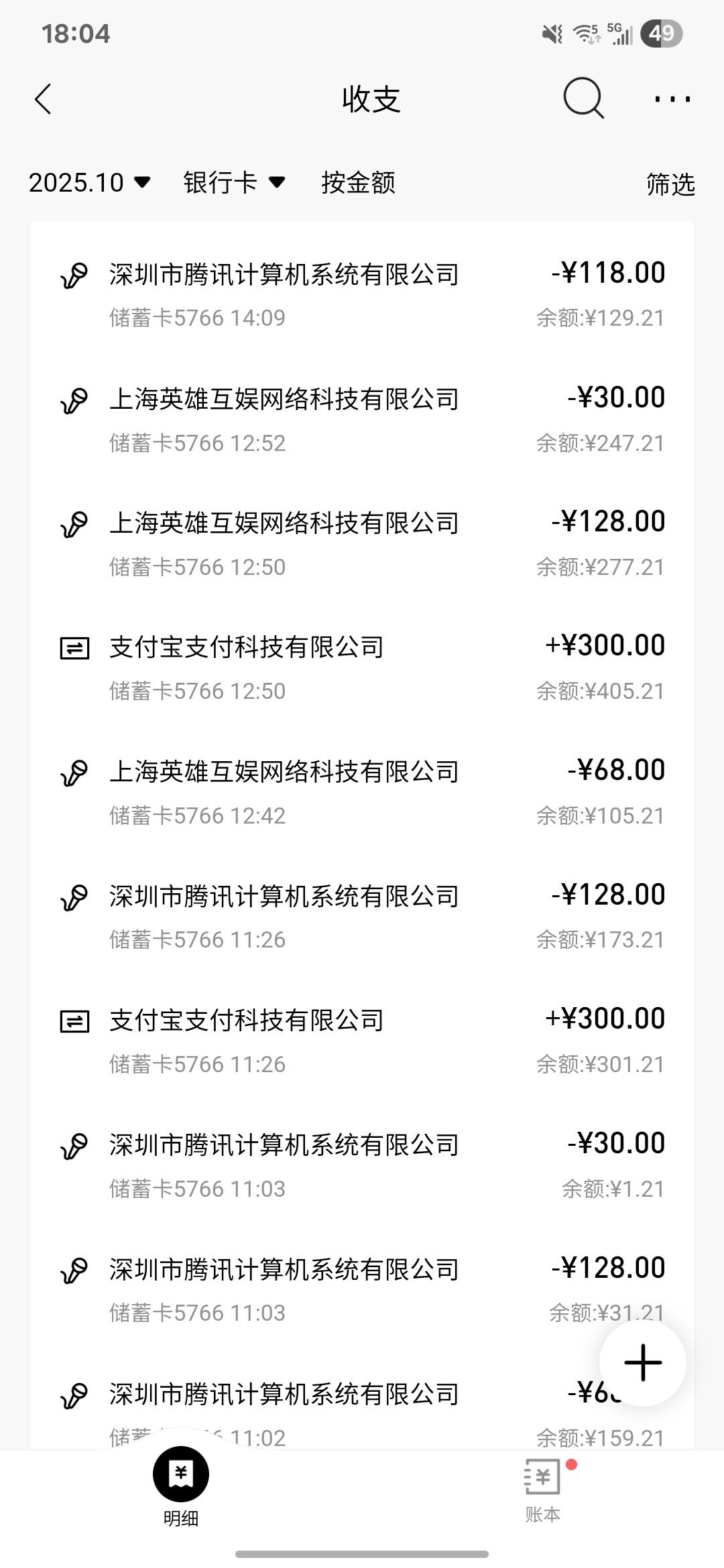Expand the 2025.10 month picker
This screenshot has width=724, height=1568.
pyautogui.click(x=89, y=182)
